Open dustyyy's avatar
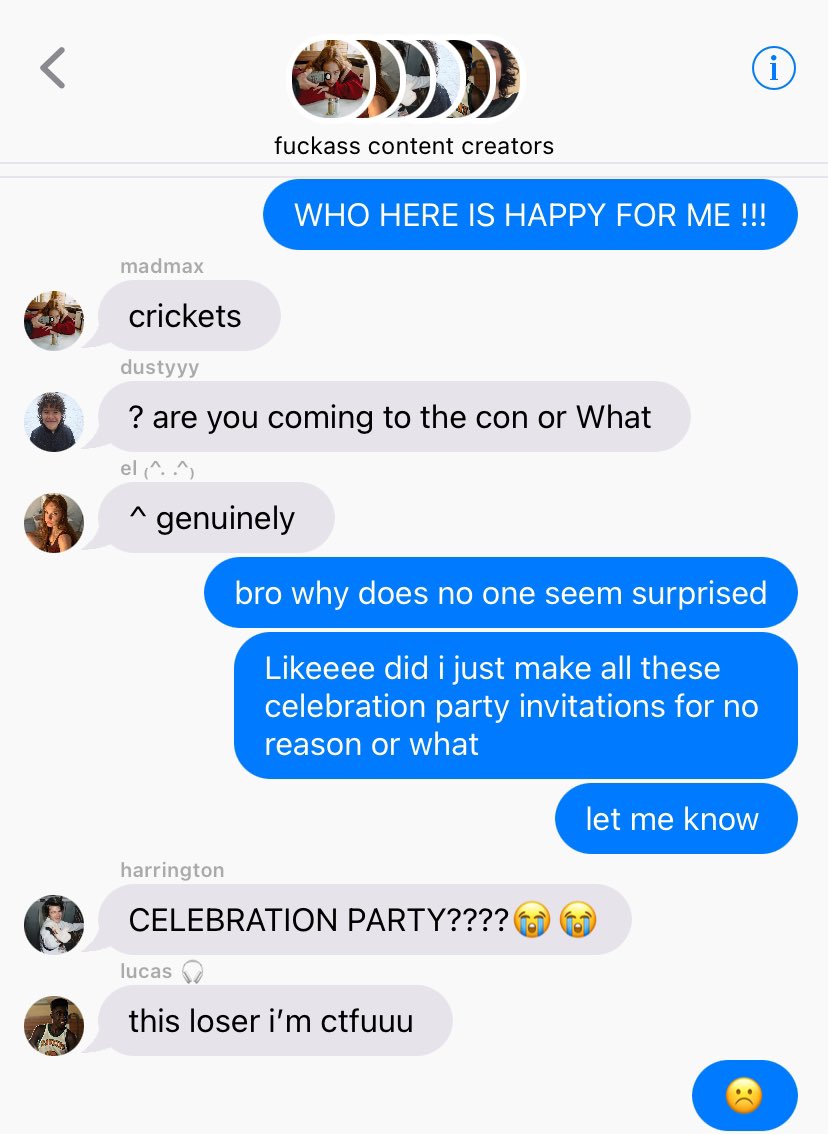Viewport: 828px width, 1134px height. (54, 422)
